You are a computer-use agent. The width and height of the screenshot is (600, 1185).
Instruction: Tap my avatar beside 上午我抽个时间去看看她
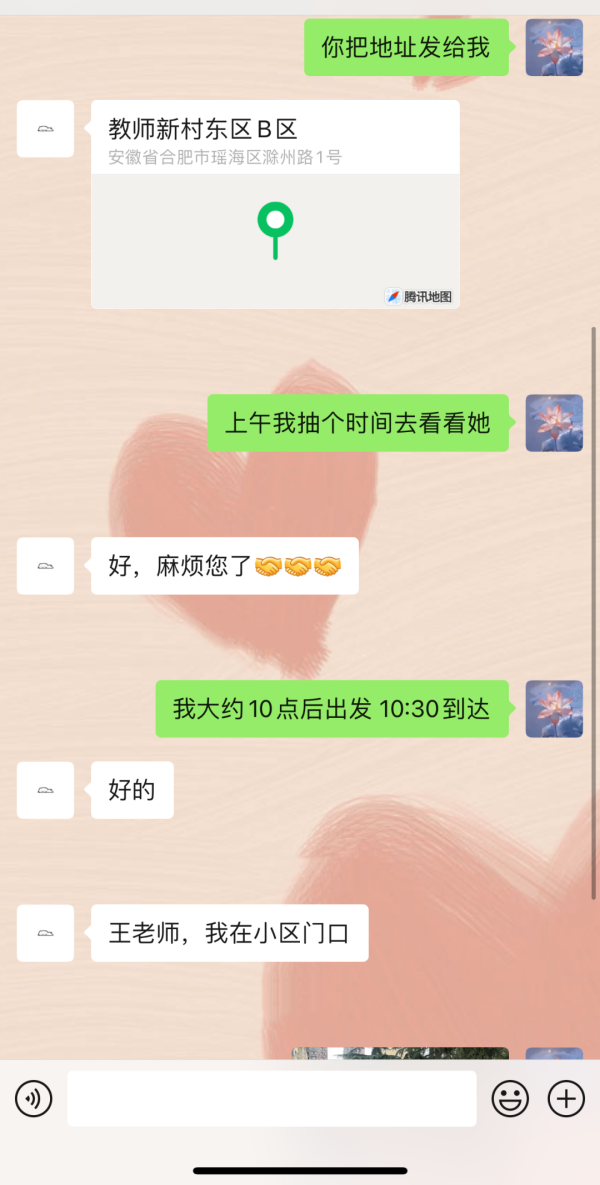pos(554,423)
